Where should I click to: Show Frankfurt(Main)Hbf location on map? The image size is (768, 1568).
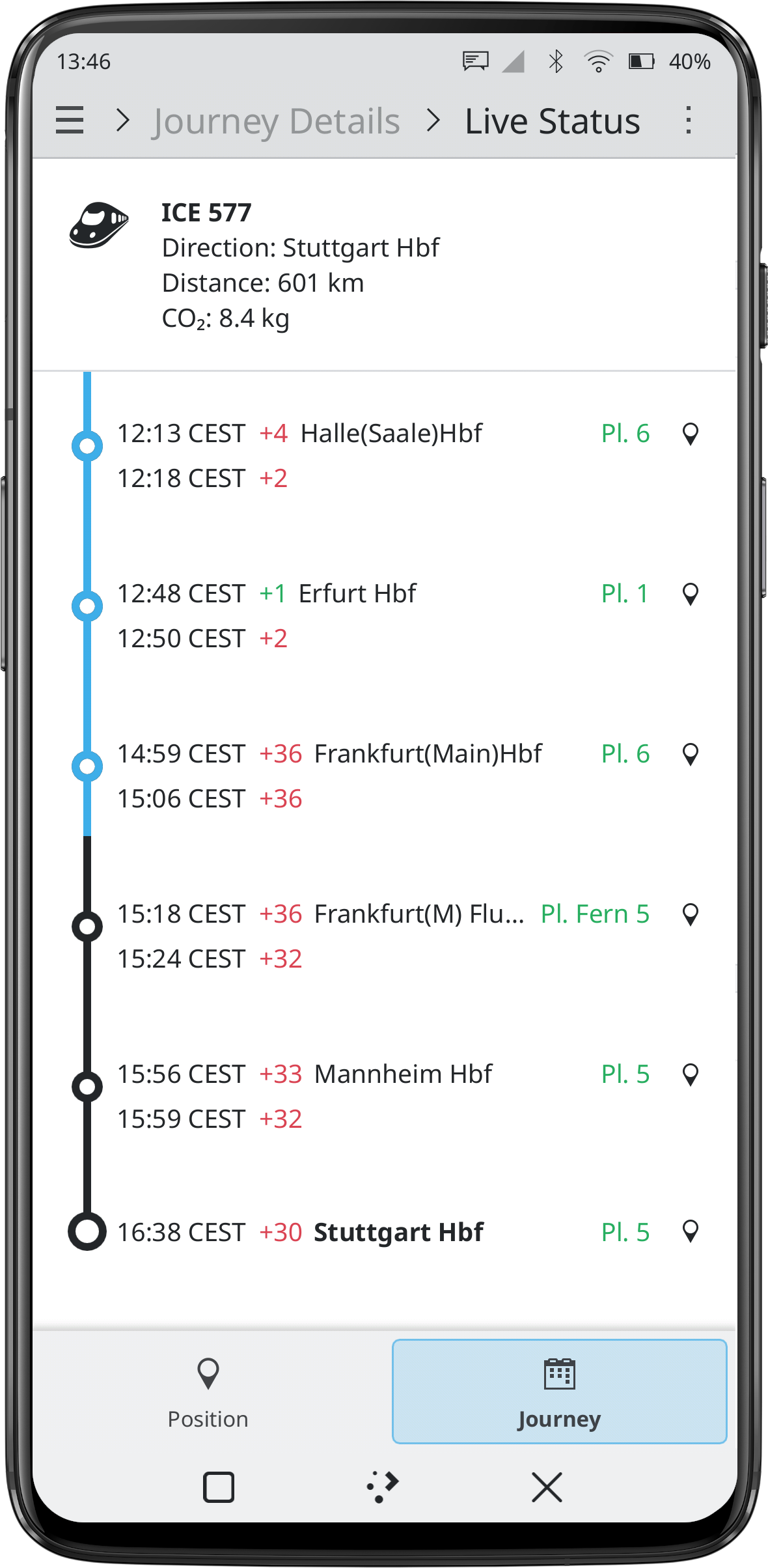[690, 754]
